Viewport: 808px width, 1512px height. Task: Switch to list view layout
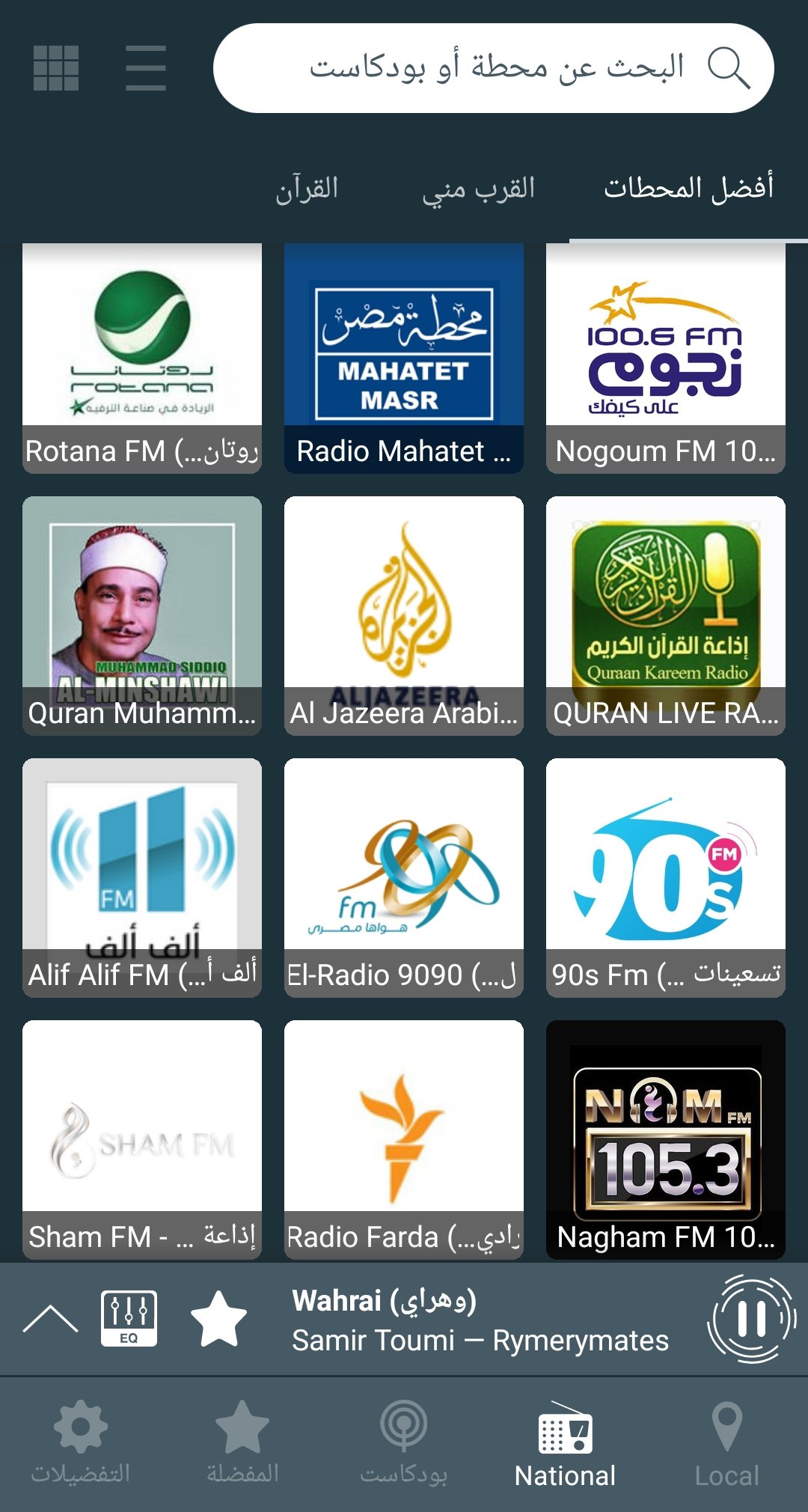click(146, 68)
